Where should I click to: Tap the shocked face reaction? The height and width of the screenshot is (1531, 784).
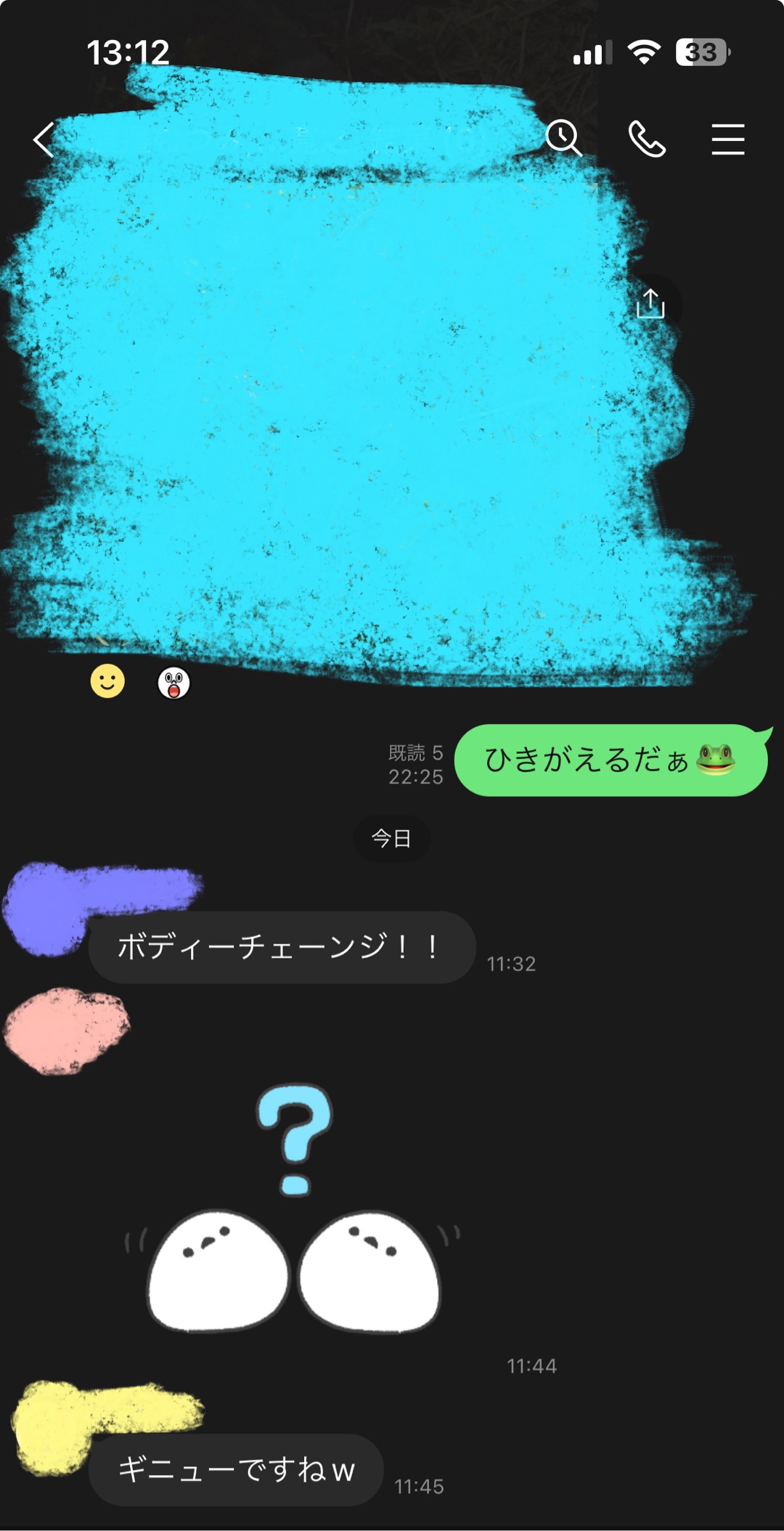(173, 683)
